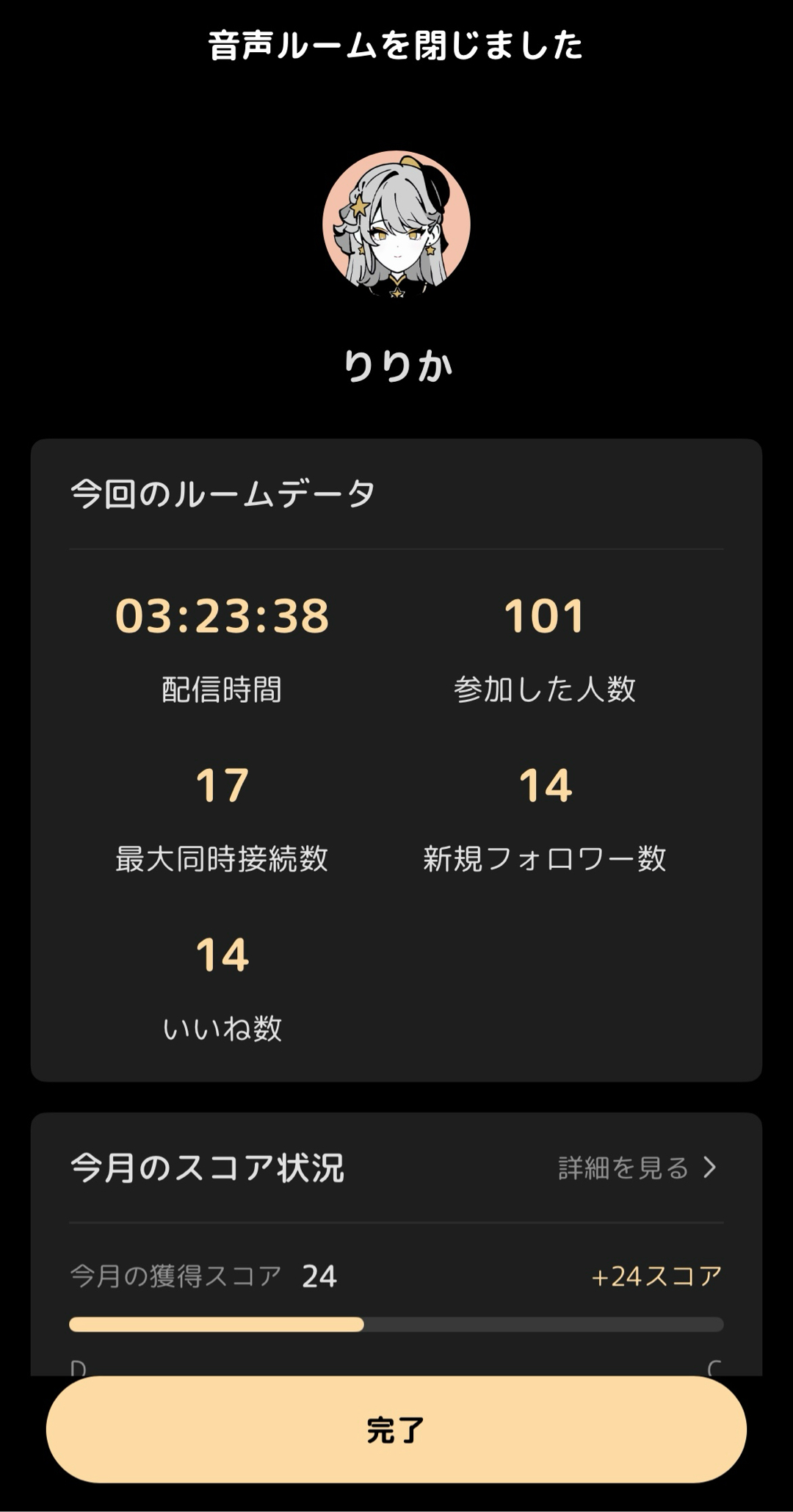Open 詳細を見る for this month's score

coord(636,1168)
